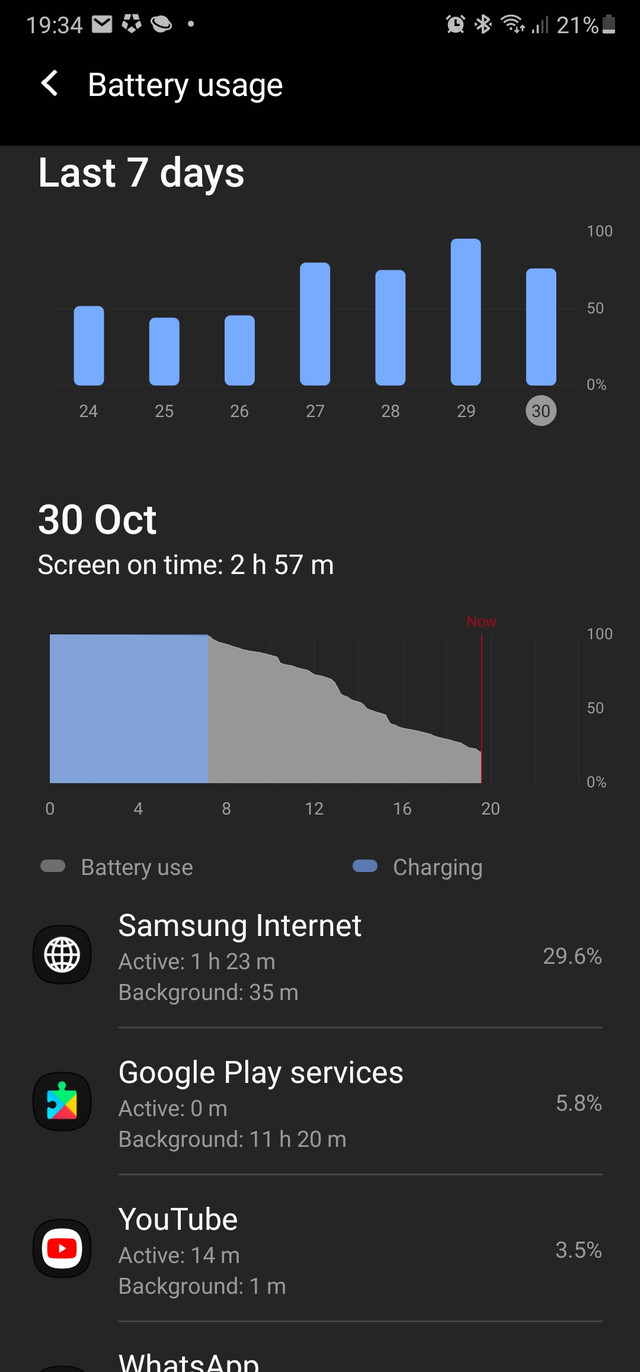Open YouTube battery usage details
The width and height of the screenshot is (640, 1372).
pyautogui.click(x=320, y=1249)
